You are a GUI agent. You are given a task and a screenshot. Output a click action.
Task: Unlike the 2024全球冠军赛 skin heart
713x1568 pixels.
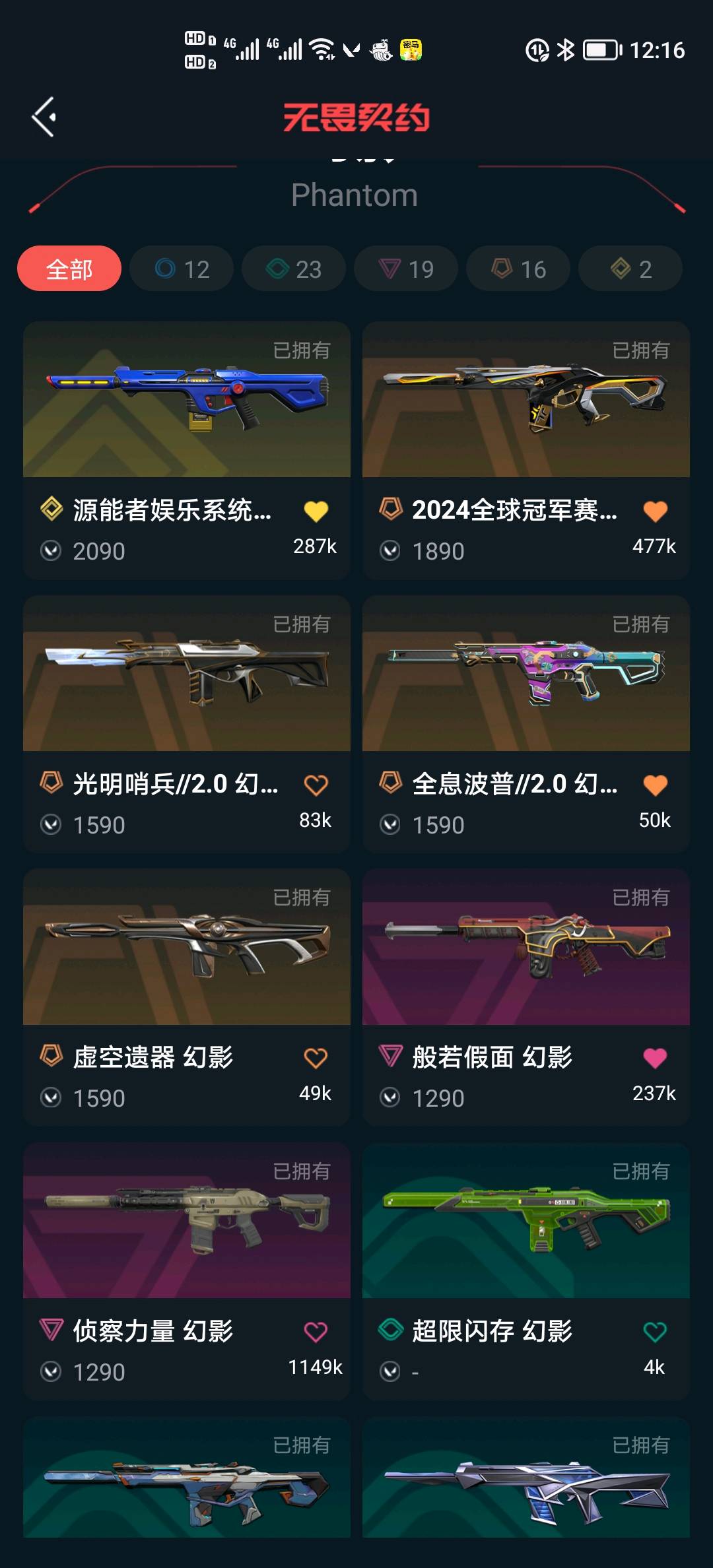point(655,511)
